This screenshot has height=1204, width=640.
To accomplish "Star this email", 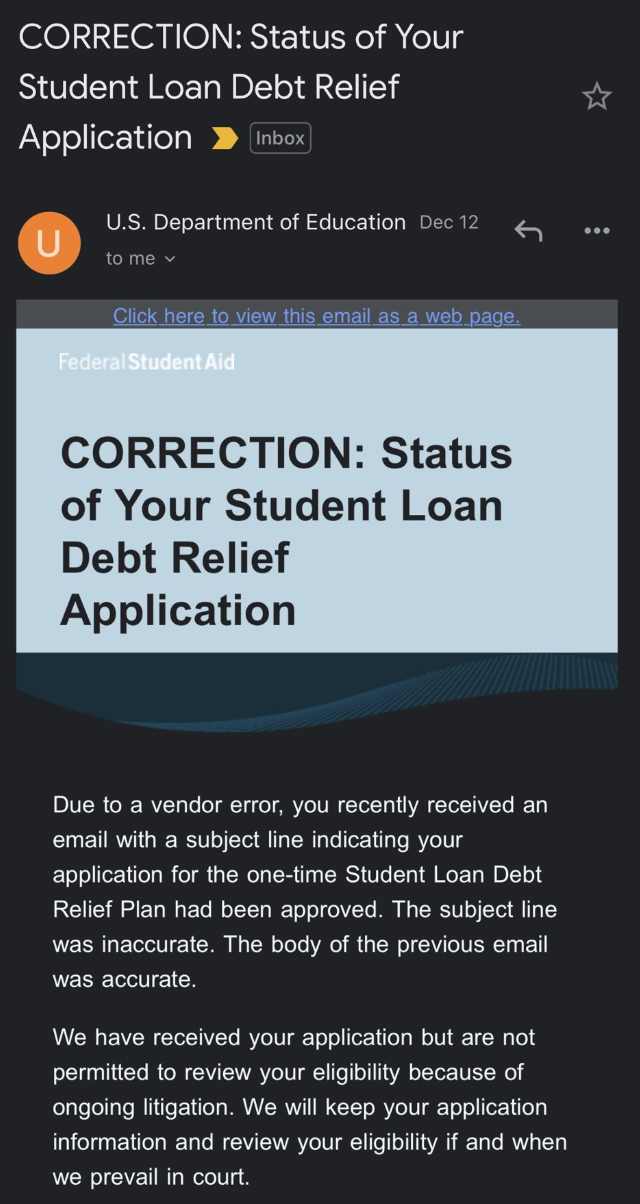I will pyautogui.click(x=596, y=96).
